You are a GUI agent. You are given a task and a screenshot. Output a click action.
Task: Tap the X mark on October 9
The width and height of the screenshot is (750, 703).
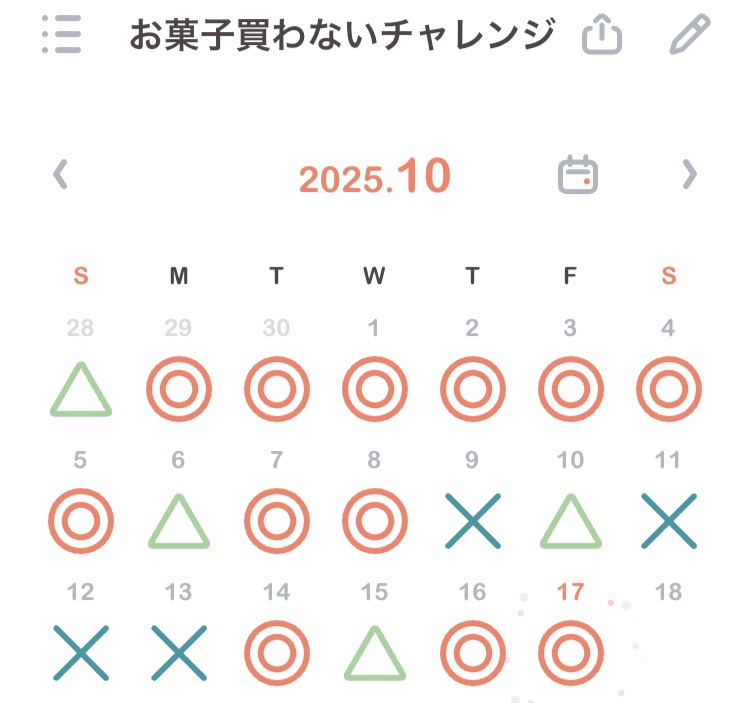(472, 522)
